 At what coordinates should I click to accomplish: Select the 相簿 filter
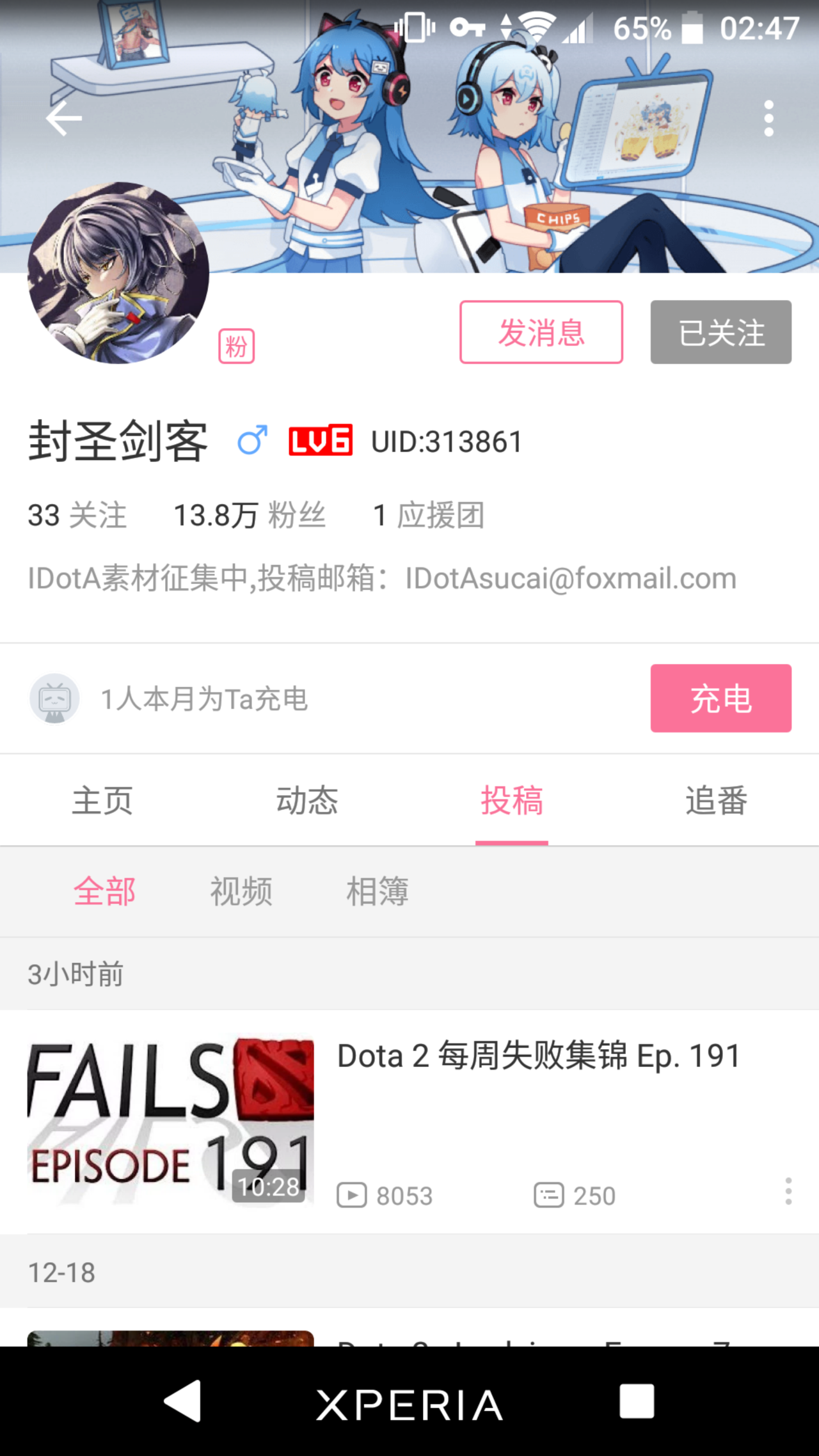[x=378, y=891]
